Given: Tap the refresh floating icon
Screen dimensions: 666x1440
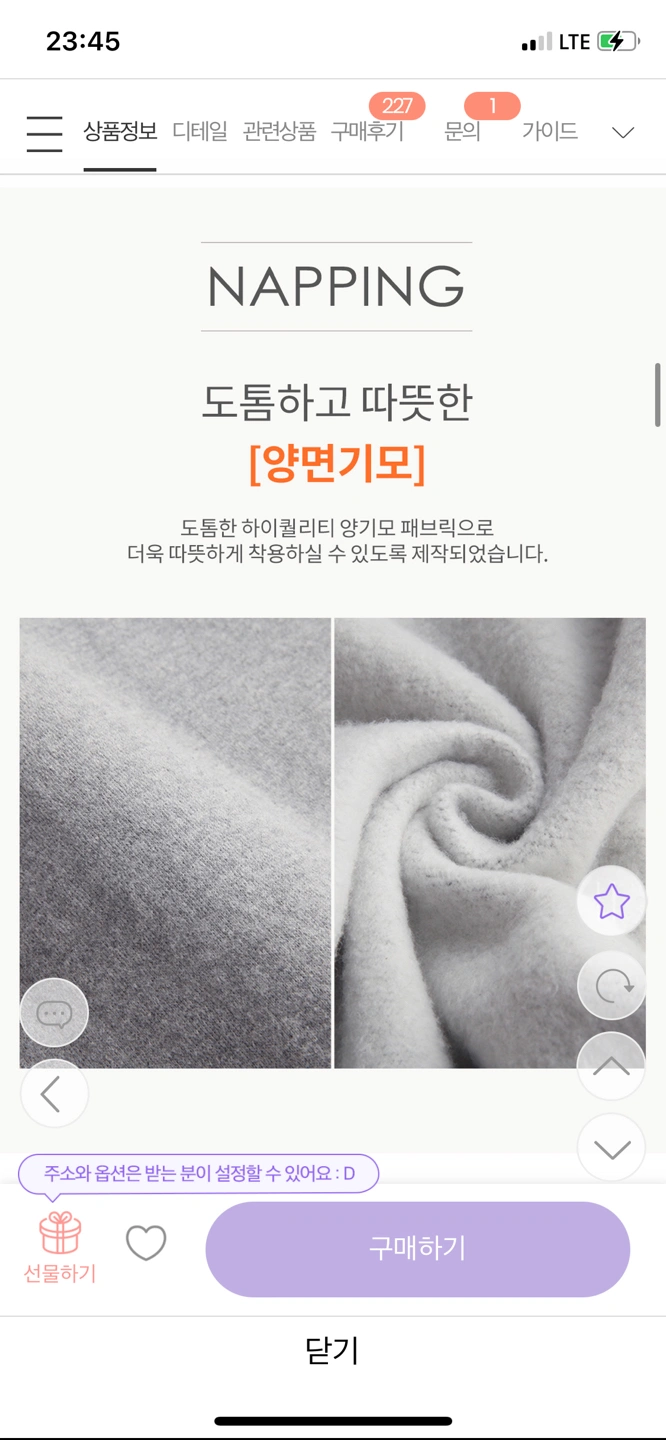Looking at the screenshot, I should [x=611, y=986].
